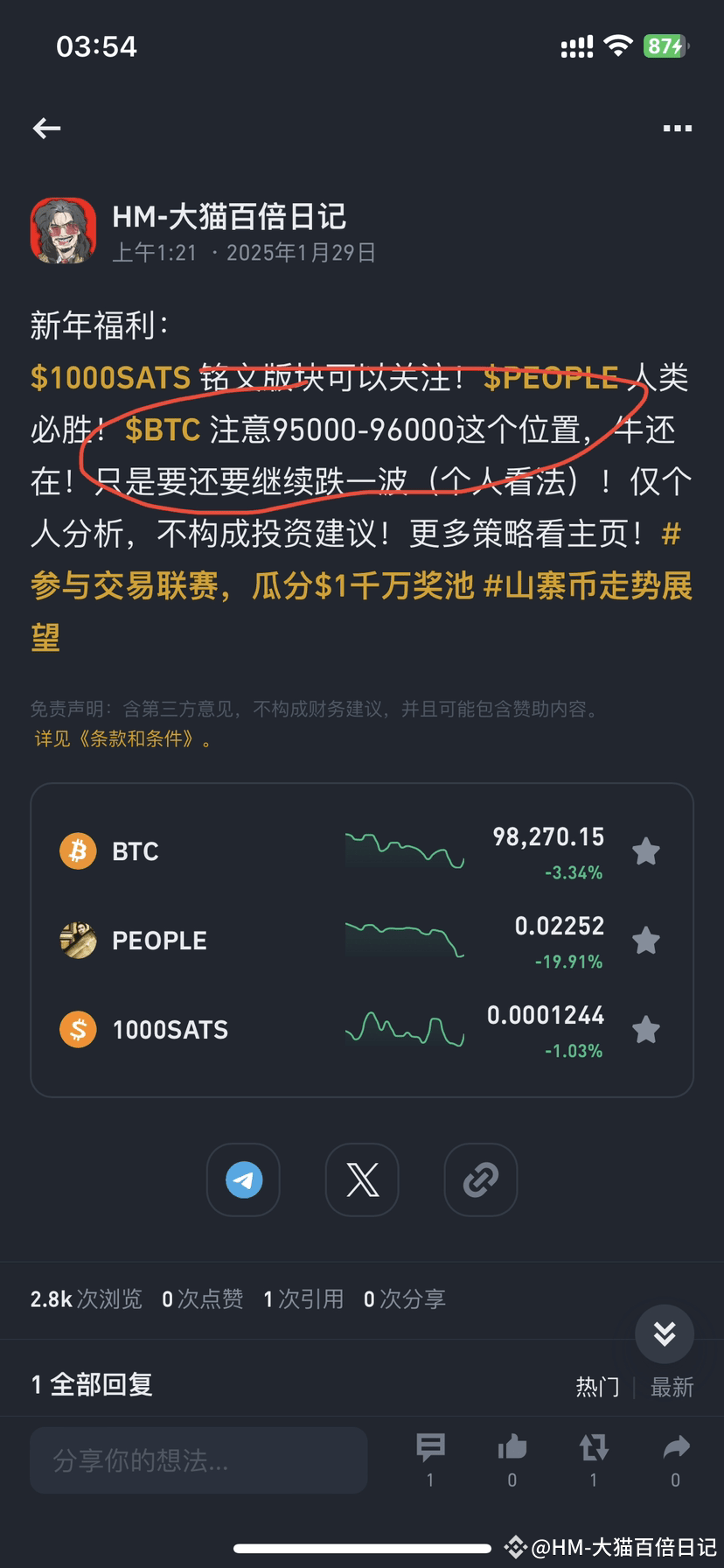Share the post to X
The height and width of the screenshot is (1568, 724).
click(x=362, y=1179)
